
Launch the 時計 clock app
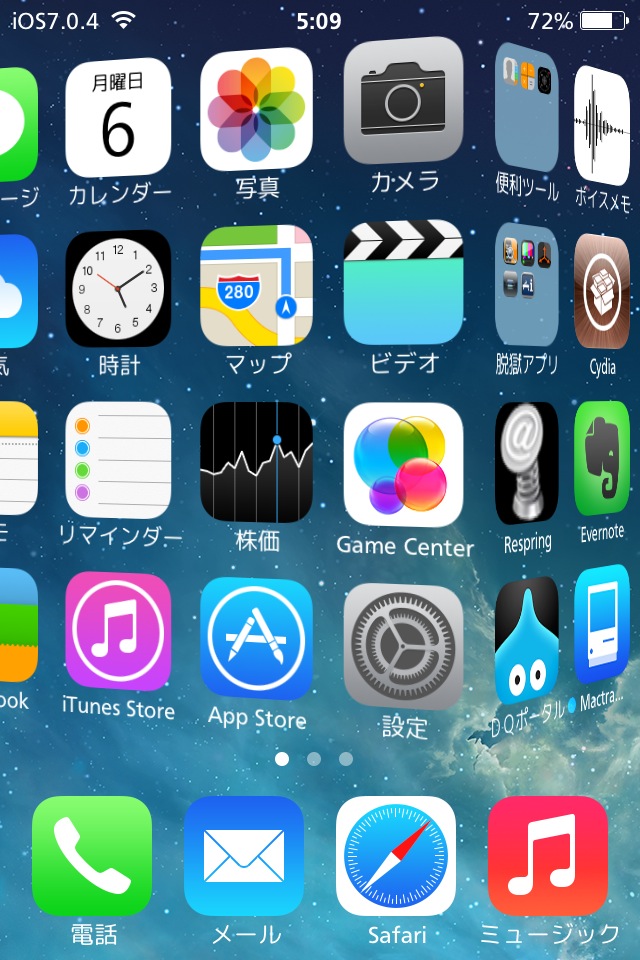tap(118, 289)
